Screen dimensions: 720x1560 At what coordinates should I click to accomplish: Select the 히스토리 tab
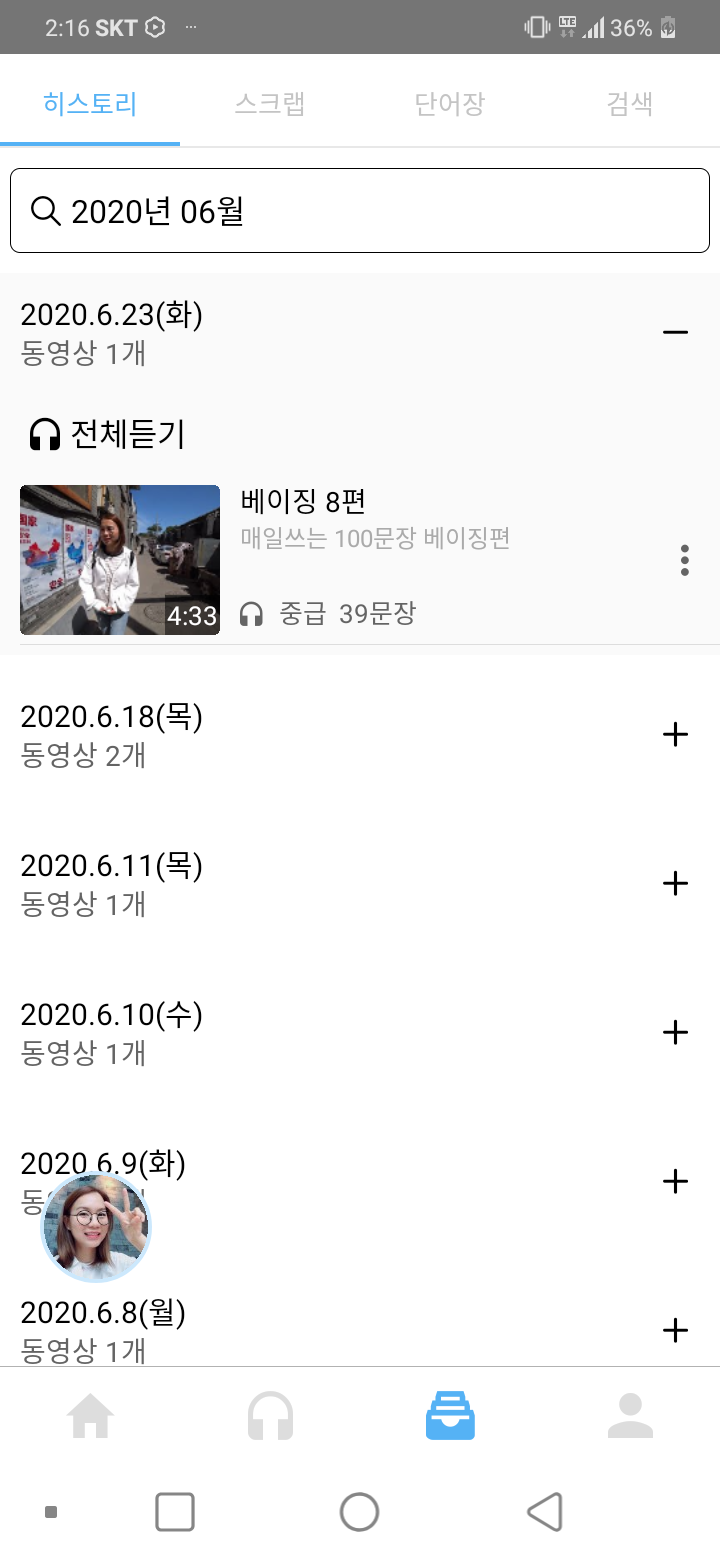point(90,104)
